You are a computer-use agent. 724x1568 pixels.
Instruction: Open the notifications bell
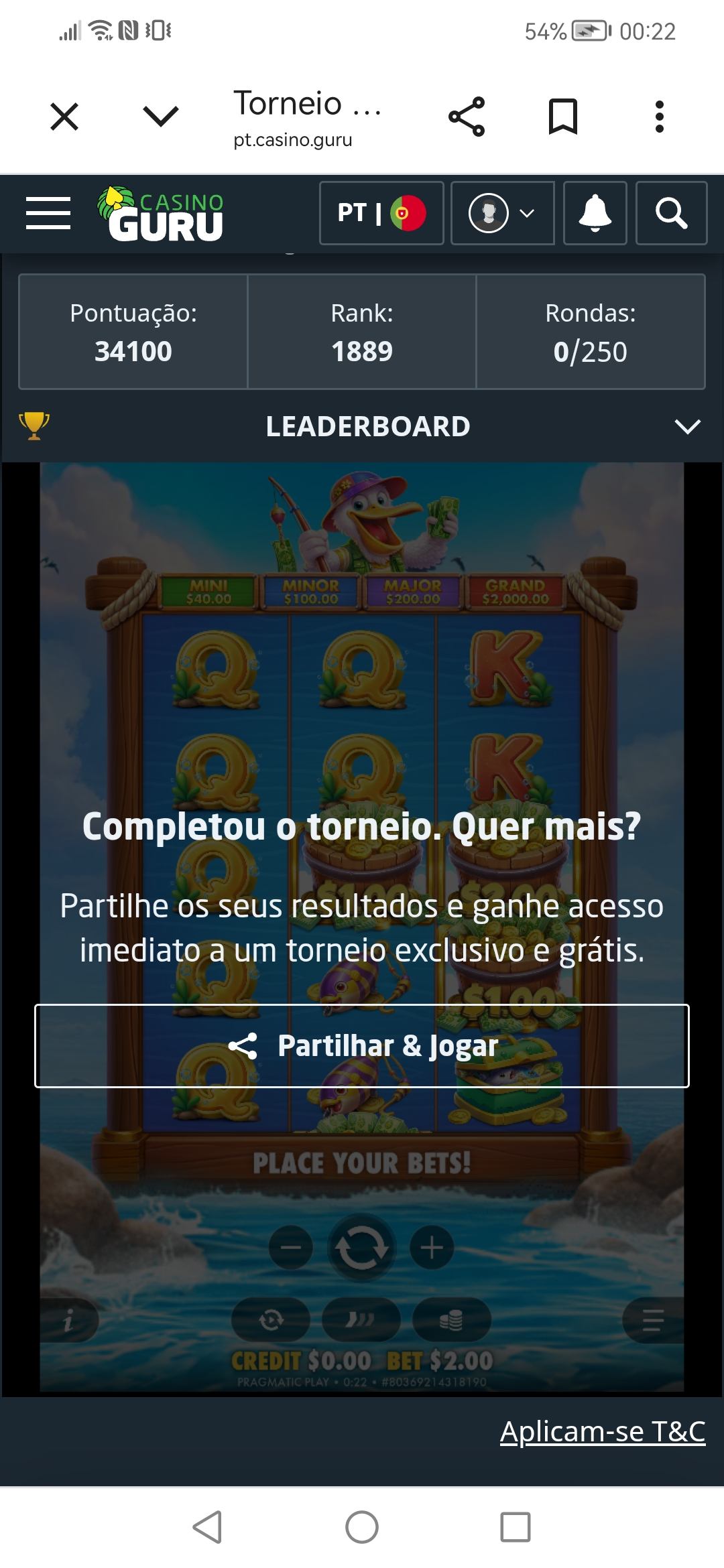point(595,213)
